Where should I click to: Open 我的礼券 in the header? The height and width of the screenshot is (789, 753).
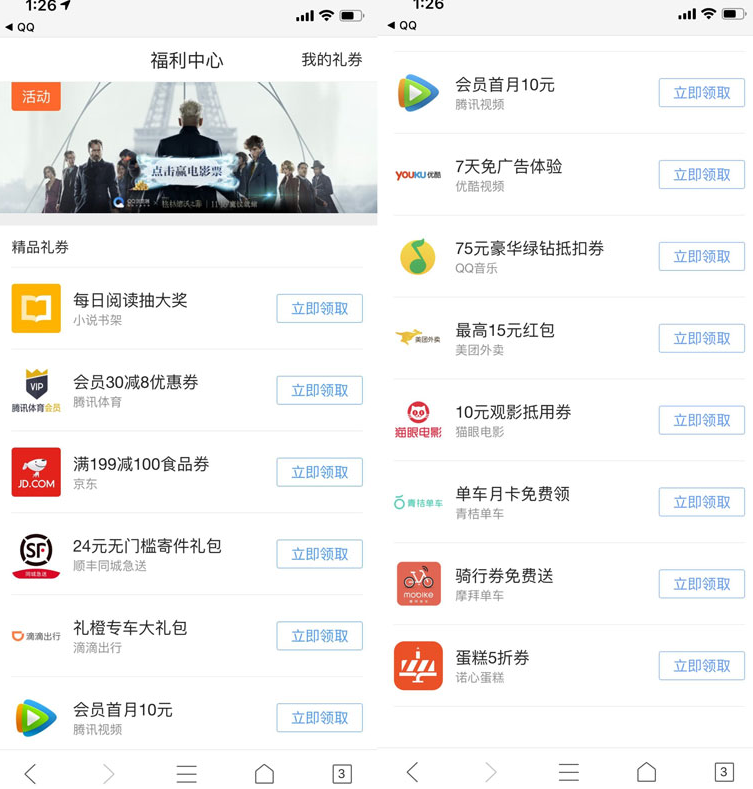[331, 60]
